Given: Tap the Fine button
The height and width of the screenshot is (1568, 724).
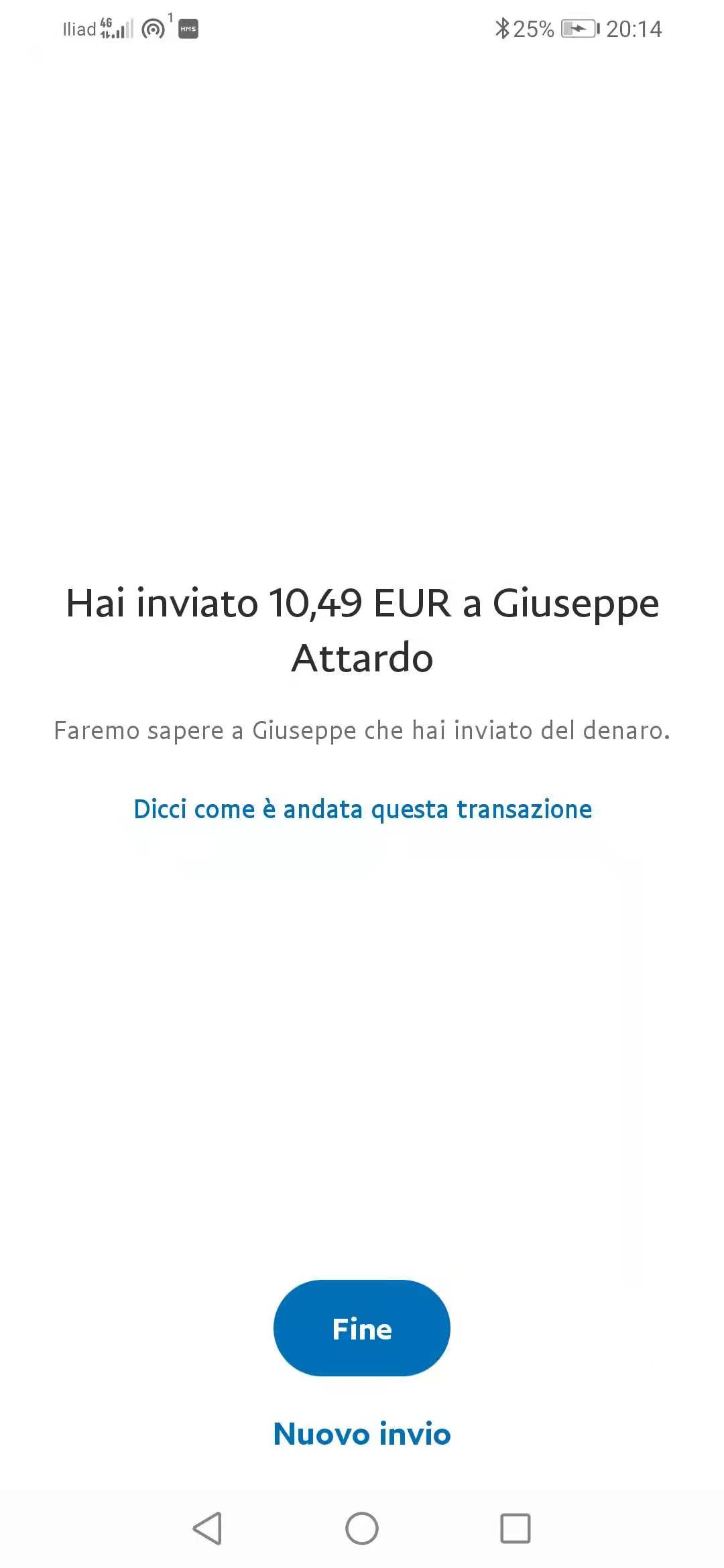Looking at the screenshot, I should coord(361,1328).
